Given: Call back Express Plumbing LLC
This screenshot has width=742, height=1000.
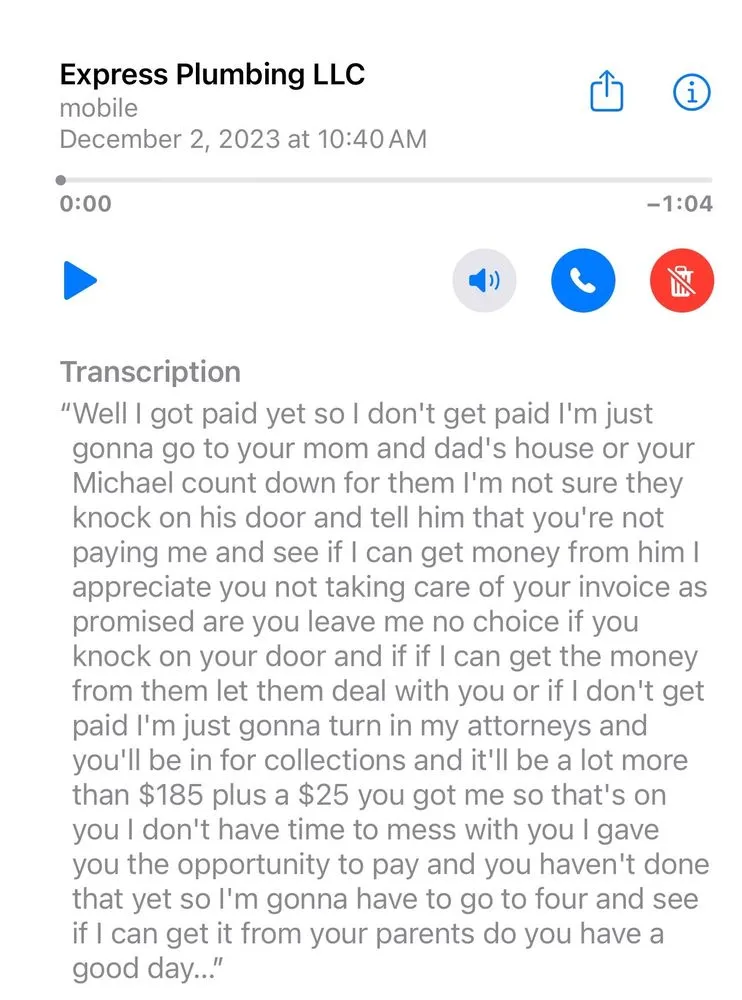Looking at the screenshot, I should 583,281.
